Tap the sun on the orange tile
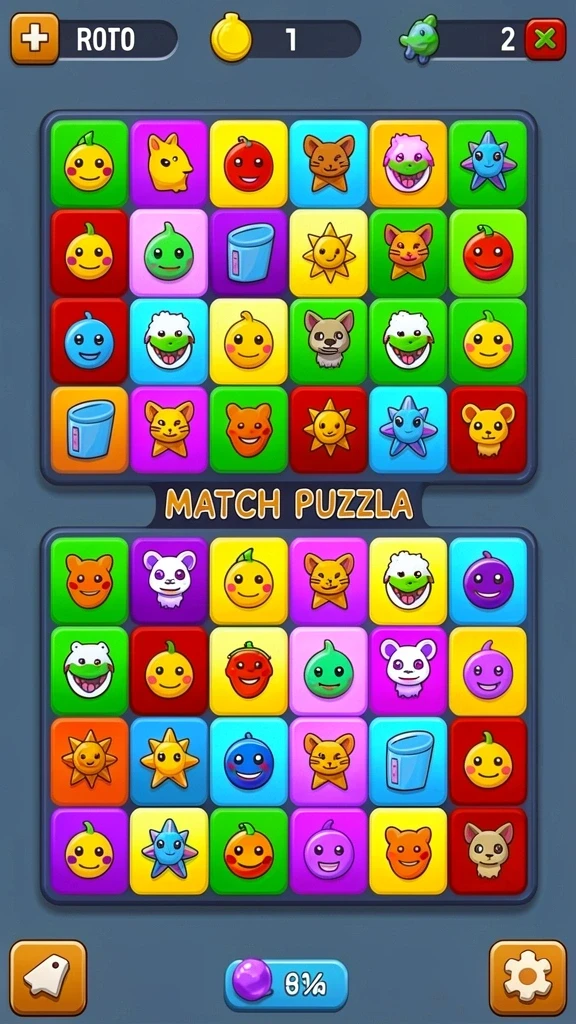This screenshot has width=576, height=1024. click(x=89, y=761)
